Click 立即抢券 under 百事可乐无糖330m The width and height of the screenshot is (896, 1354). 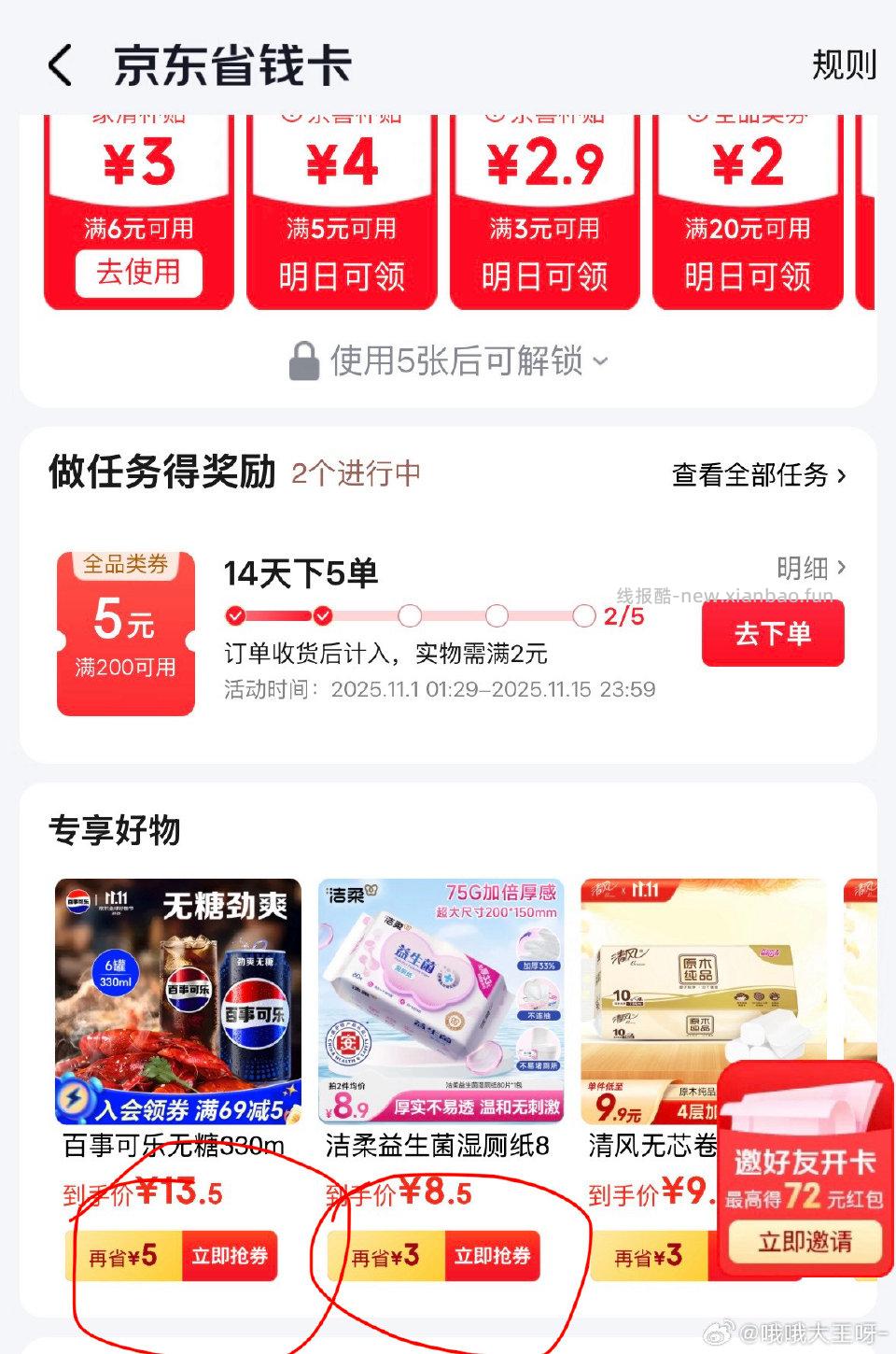(231, 1256)
